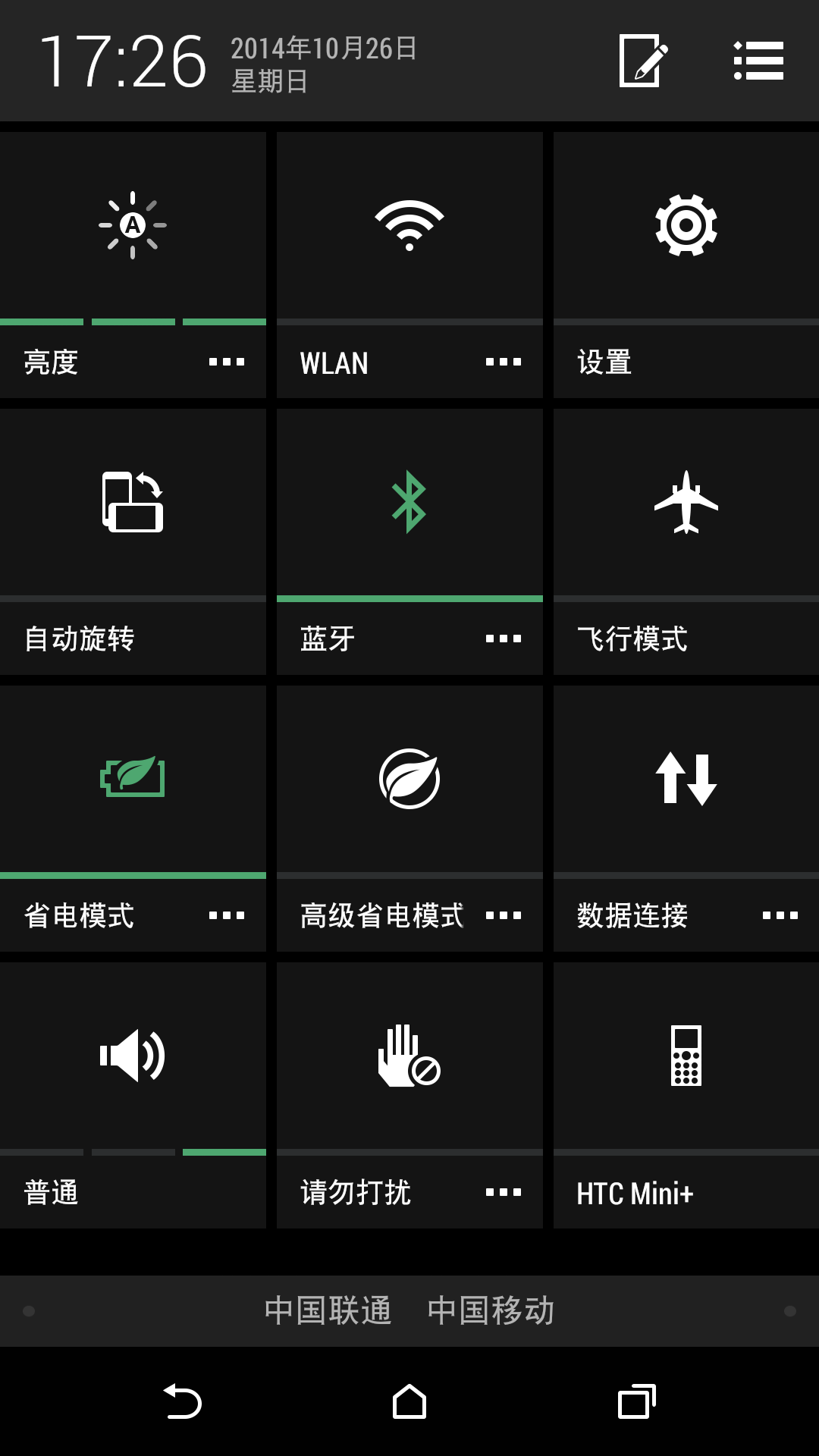The width and height of the screenshot is (819, 1456).
Task: Turn off 蓝牙 Bluetooth
Action: tap(409, 502)
